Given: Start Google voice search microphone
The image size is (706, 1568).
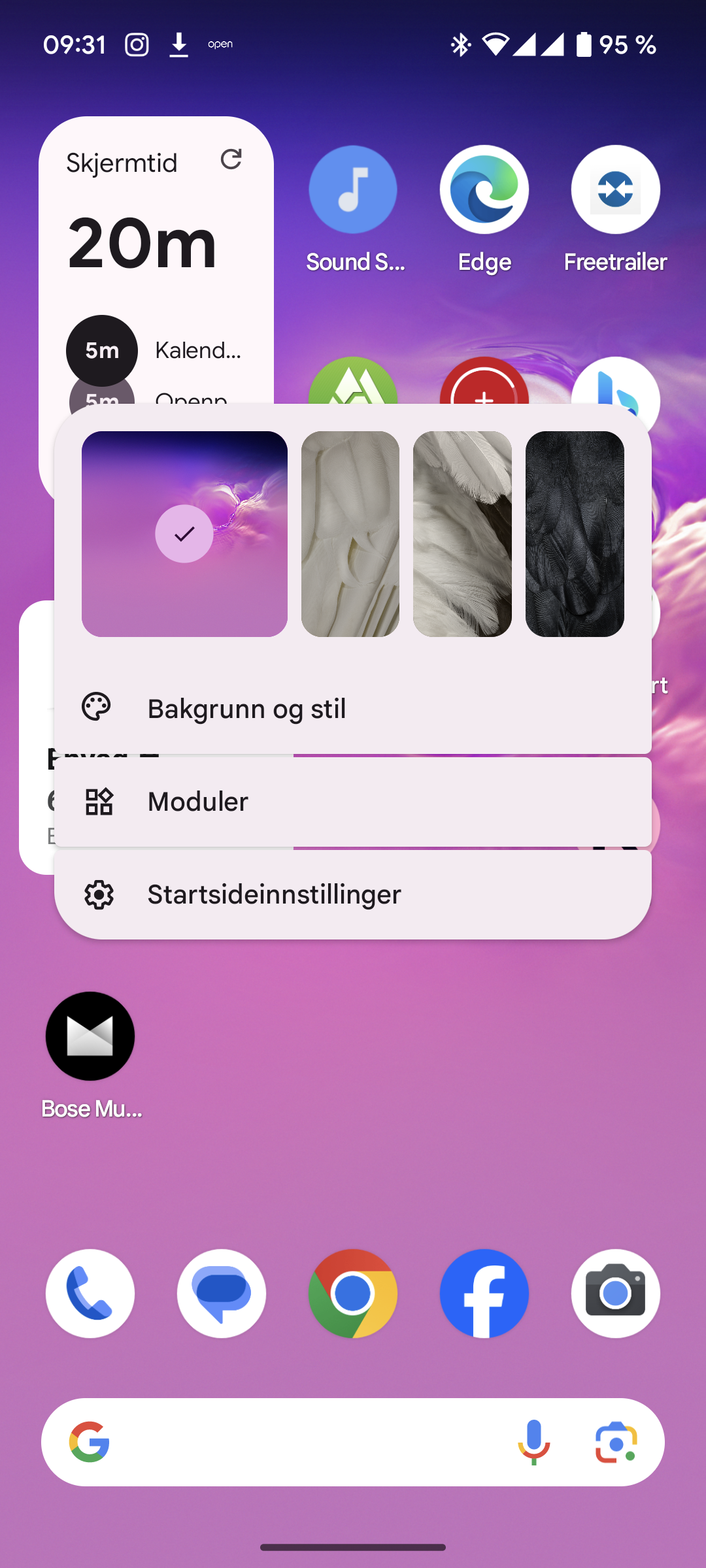Looking at the screenshot, I should [x=533, y=1442].
